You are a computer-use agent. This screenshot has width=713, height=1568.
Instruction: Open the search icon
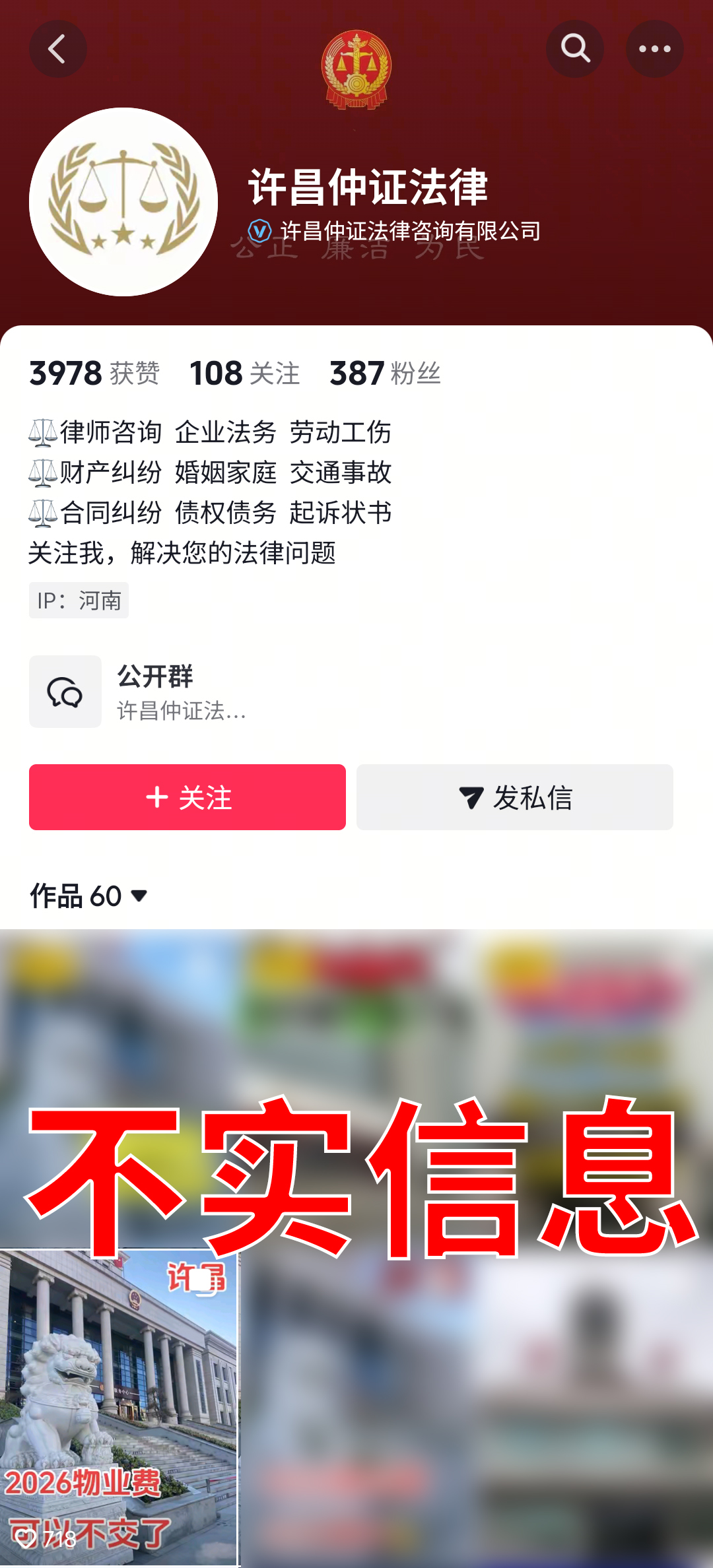coord(575,49)
